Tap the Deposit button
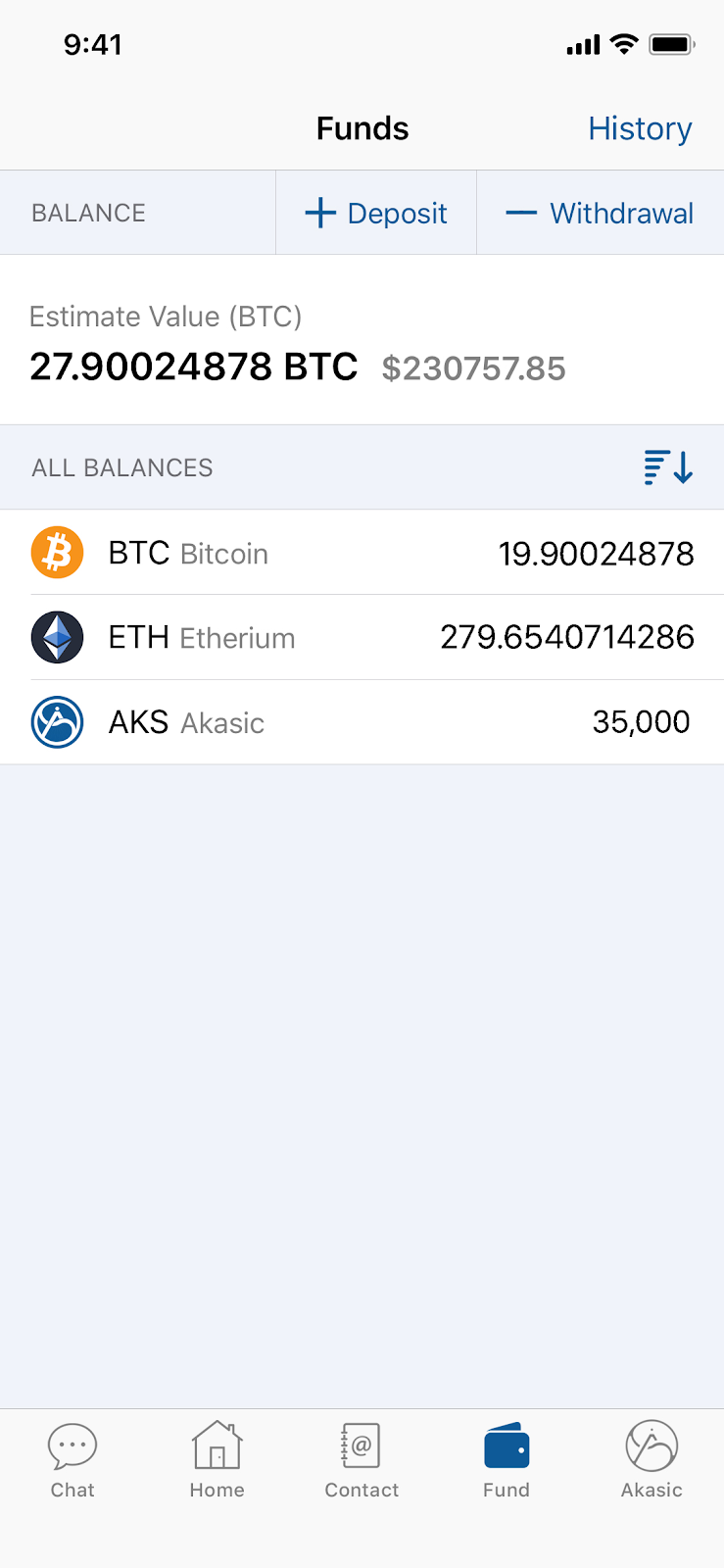Screen dimensions: 724x1568 point(376,213)
